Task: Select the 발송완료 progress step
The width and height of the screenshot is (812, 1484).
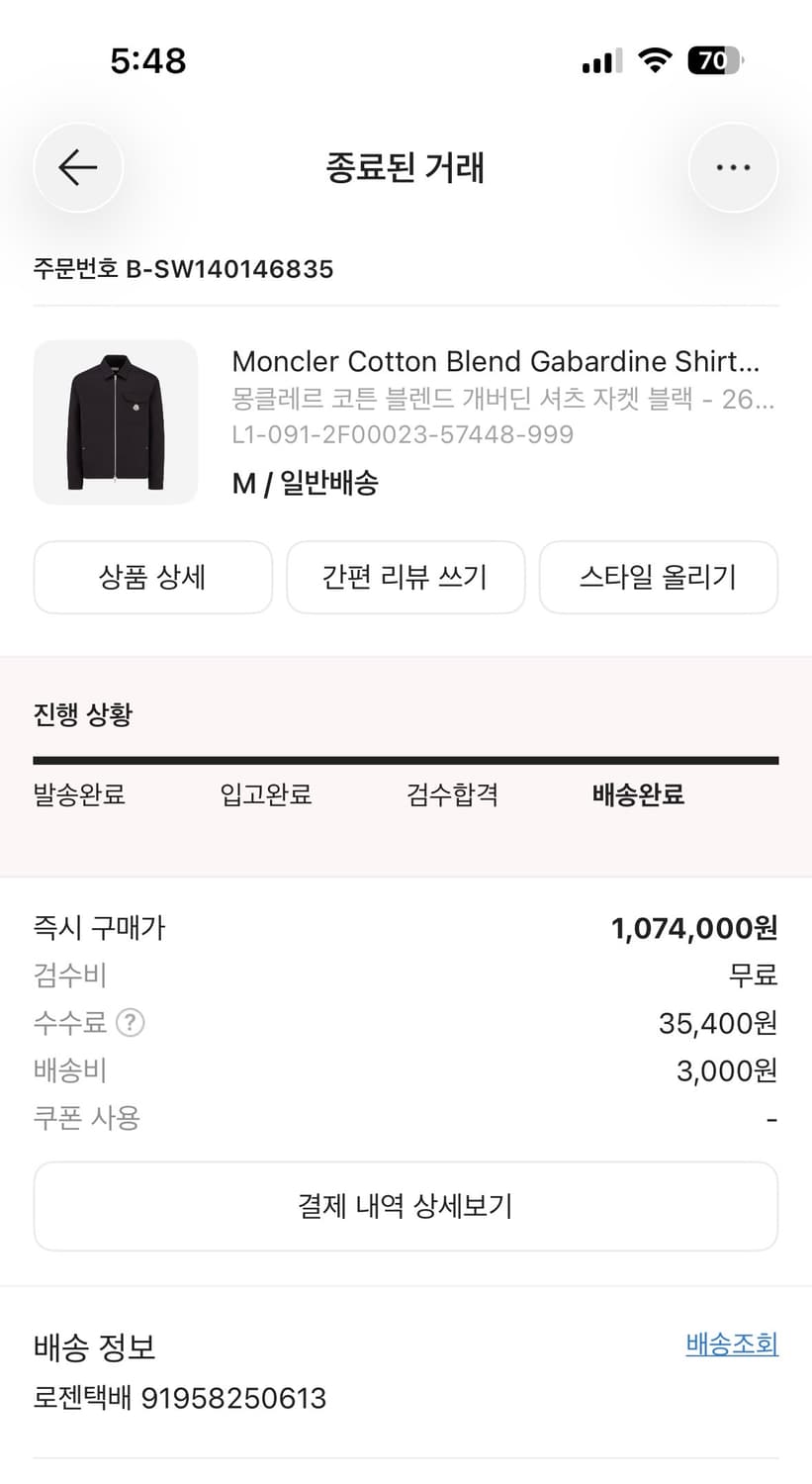Action: pyautogui.click(x=79, y=794)
